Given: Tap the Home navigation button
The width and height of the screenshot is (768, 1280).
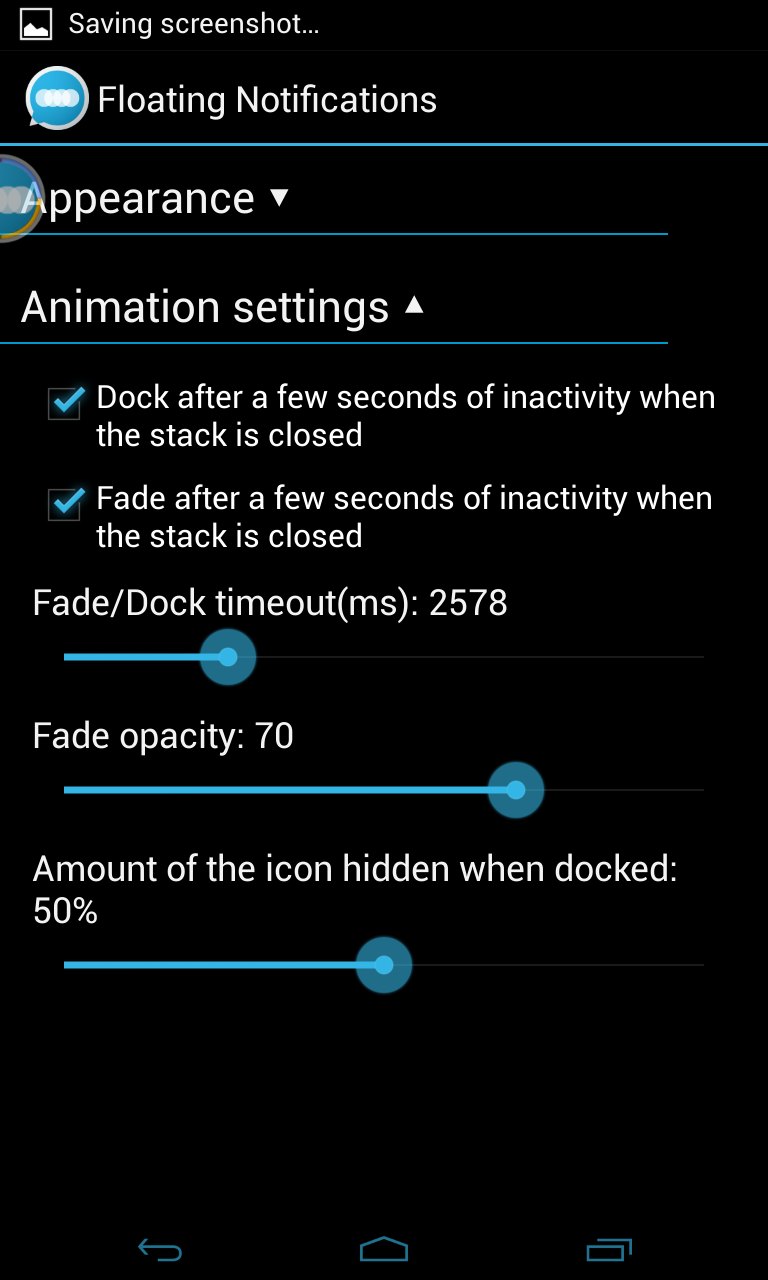Looking at the screenshot, I should pyautogui.click(x=384, y=1249).
